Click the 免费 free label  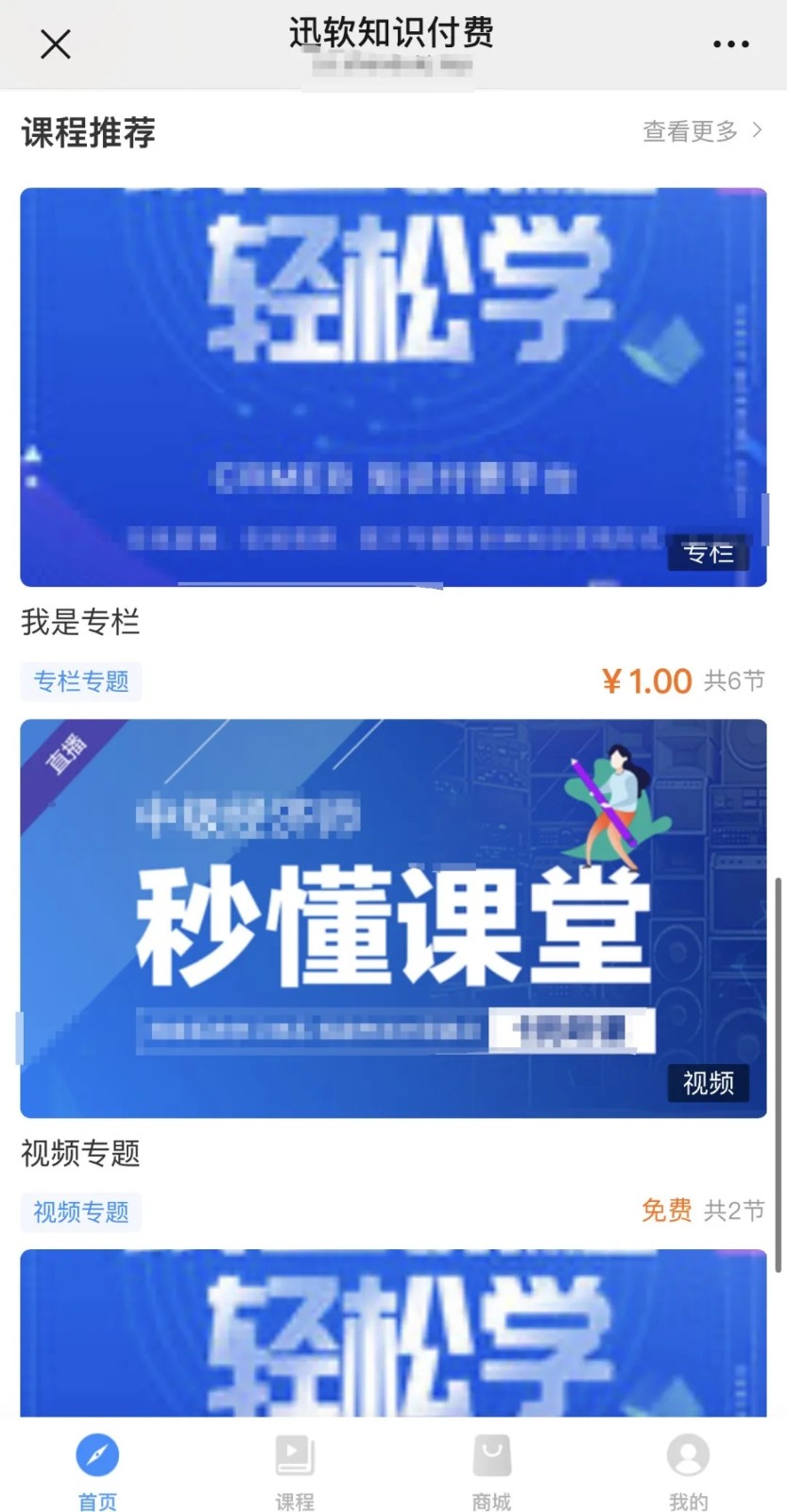coord(666,1211)
